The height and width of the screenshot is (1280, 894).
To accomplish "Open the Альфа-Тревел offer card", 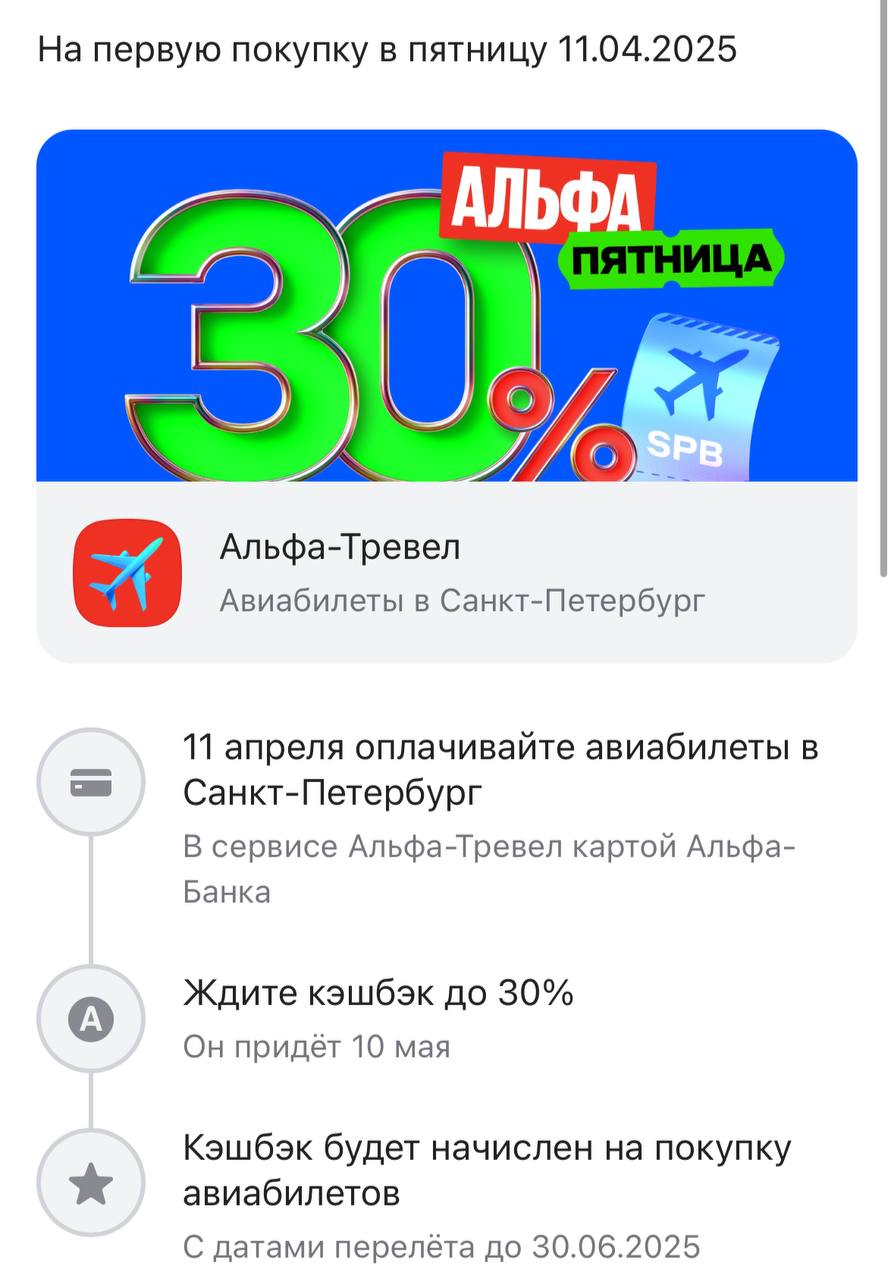I will point(446,573).
